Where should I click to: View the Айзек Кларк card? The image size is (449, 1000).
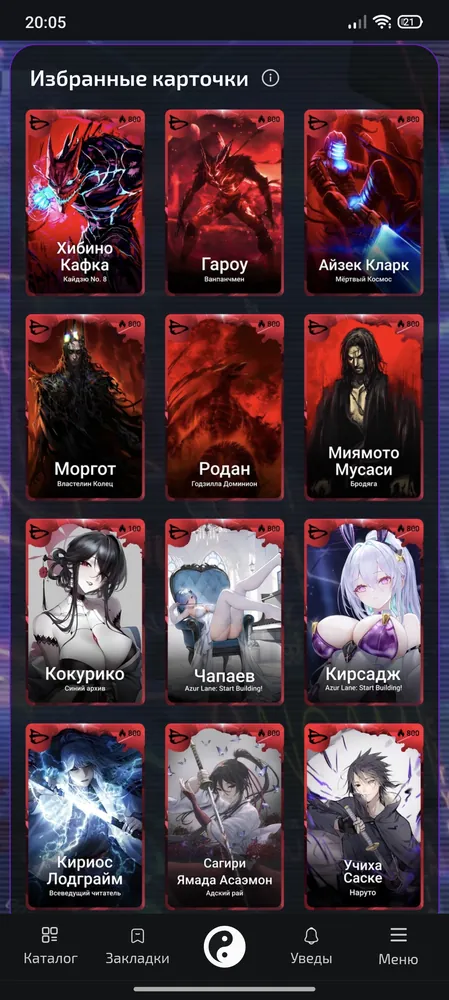pyautogui.click(x=364, y=202)
